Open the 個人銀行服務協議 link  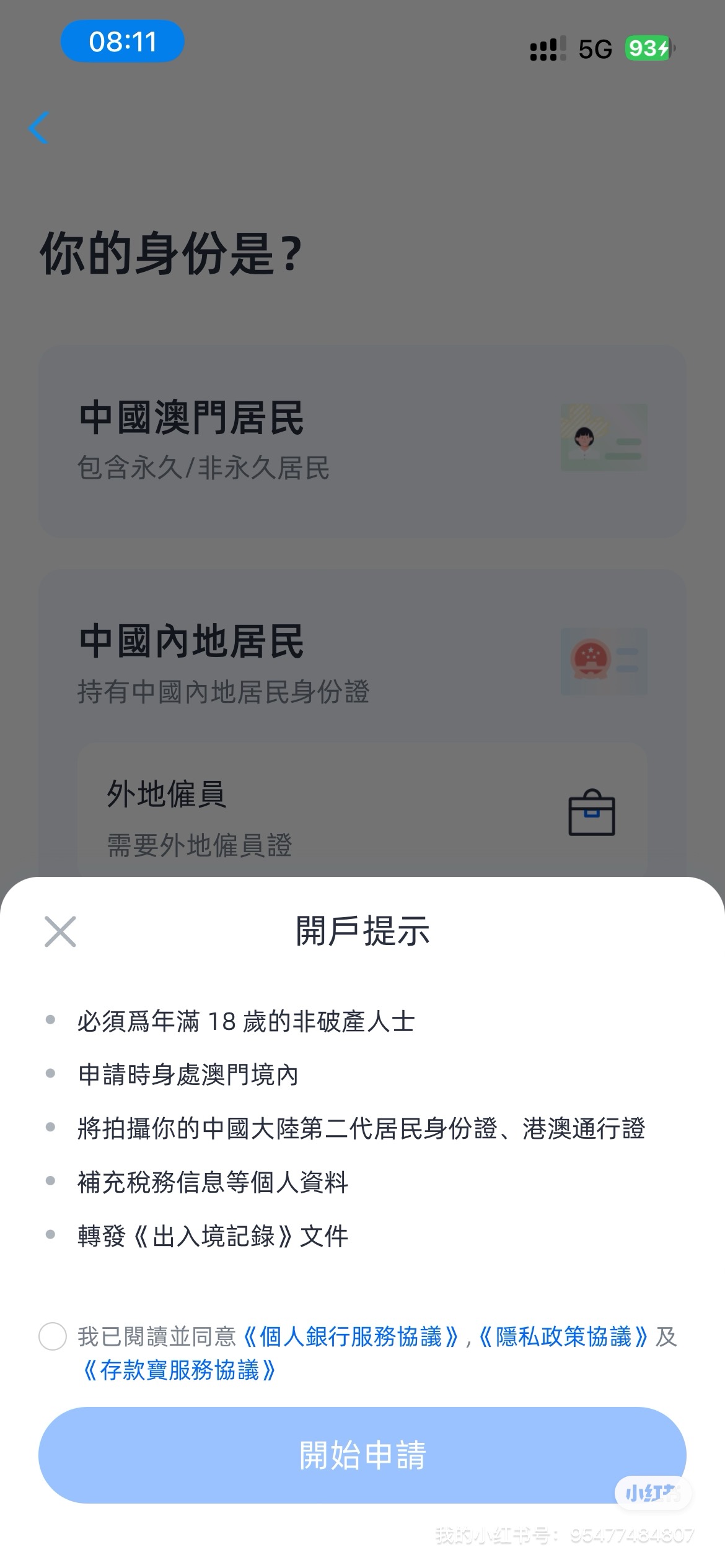(351, 1336)
